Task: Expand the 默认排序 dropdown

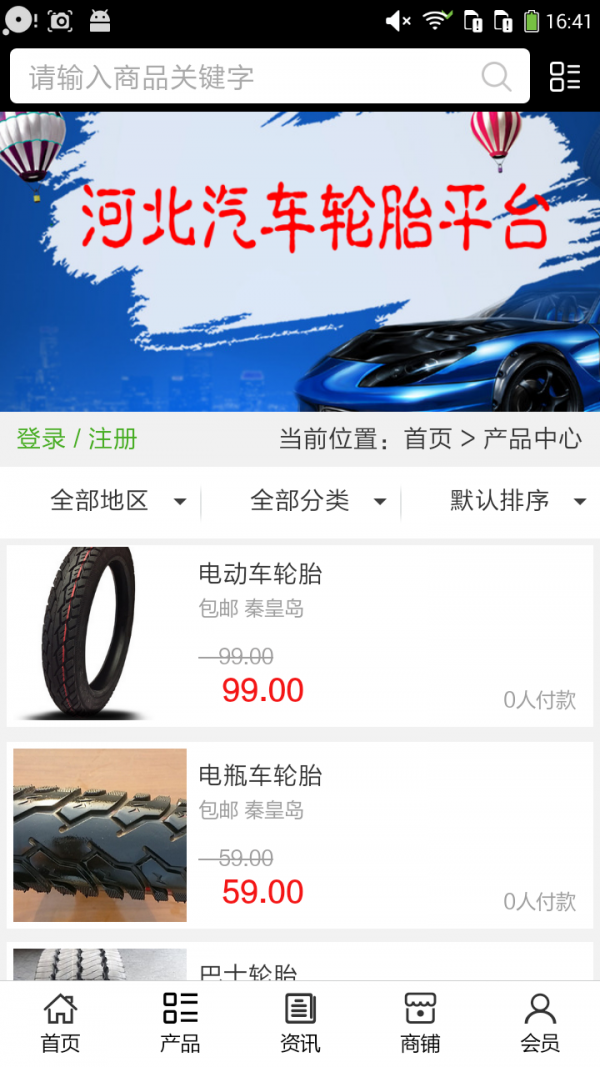Action: [517, 501]
